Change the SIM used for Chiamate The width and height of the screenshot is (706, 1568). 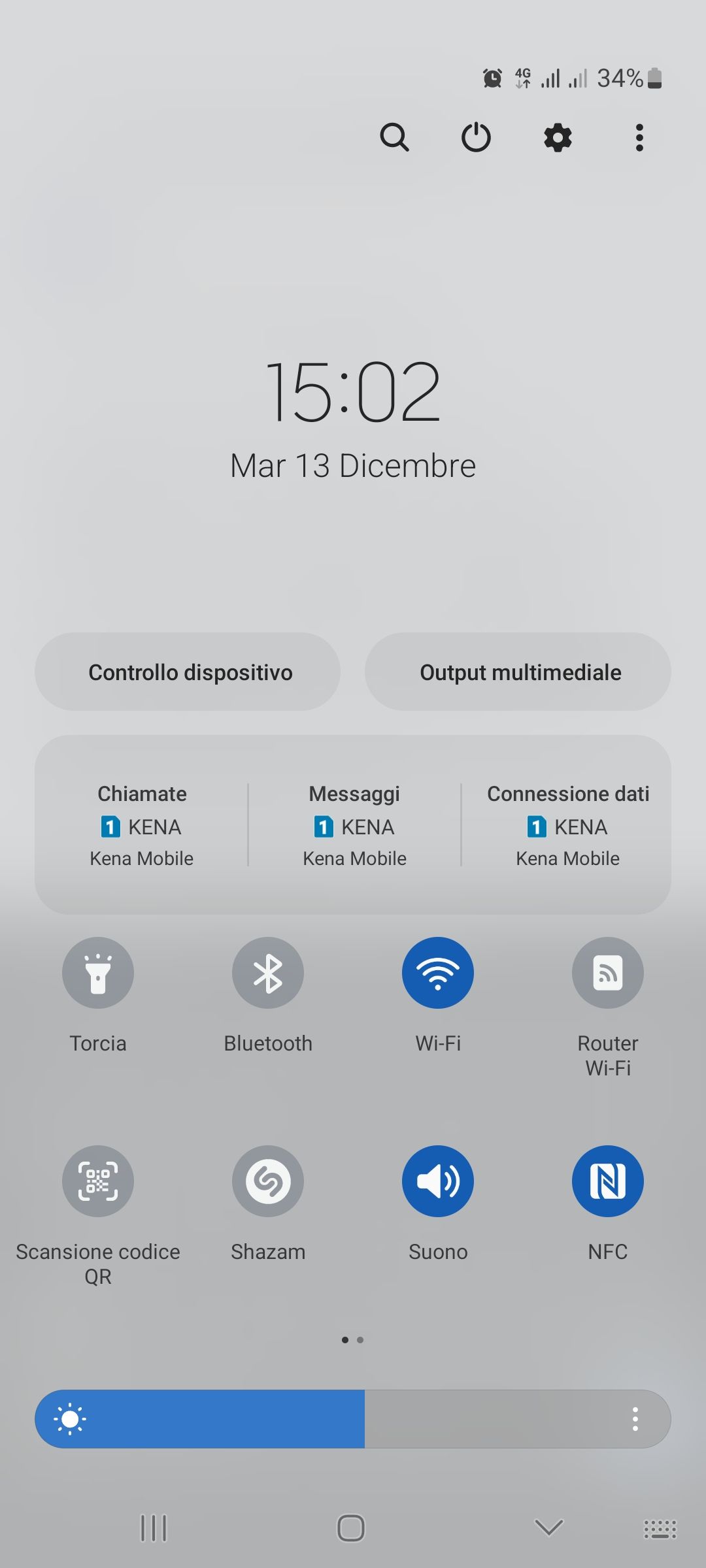click(142, 825)
